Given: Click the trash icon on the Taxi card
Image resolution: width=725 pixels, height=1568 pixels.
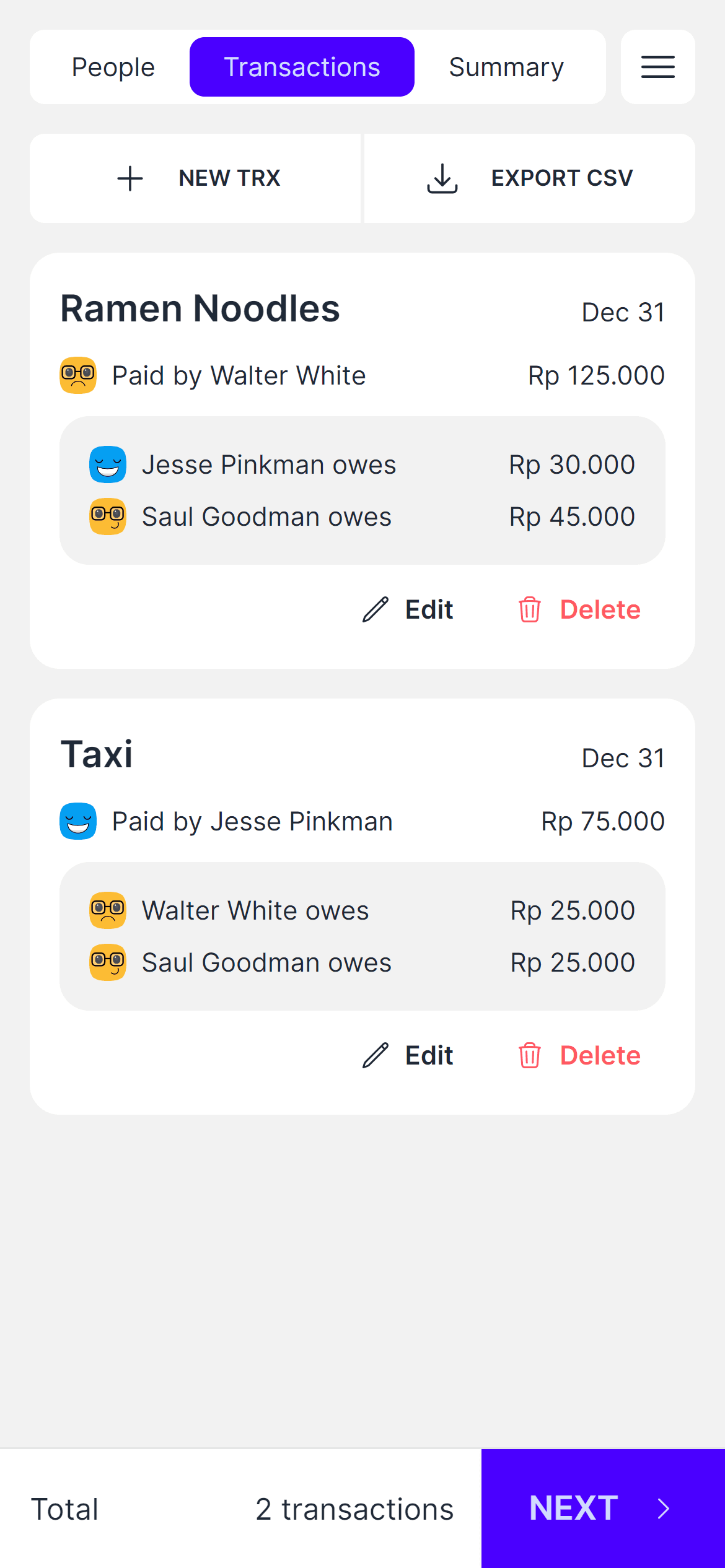Looking at the screenshot, I should click(530, 1055).
